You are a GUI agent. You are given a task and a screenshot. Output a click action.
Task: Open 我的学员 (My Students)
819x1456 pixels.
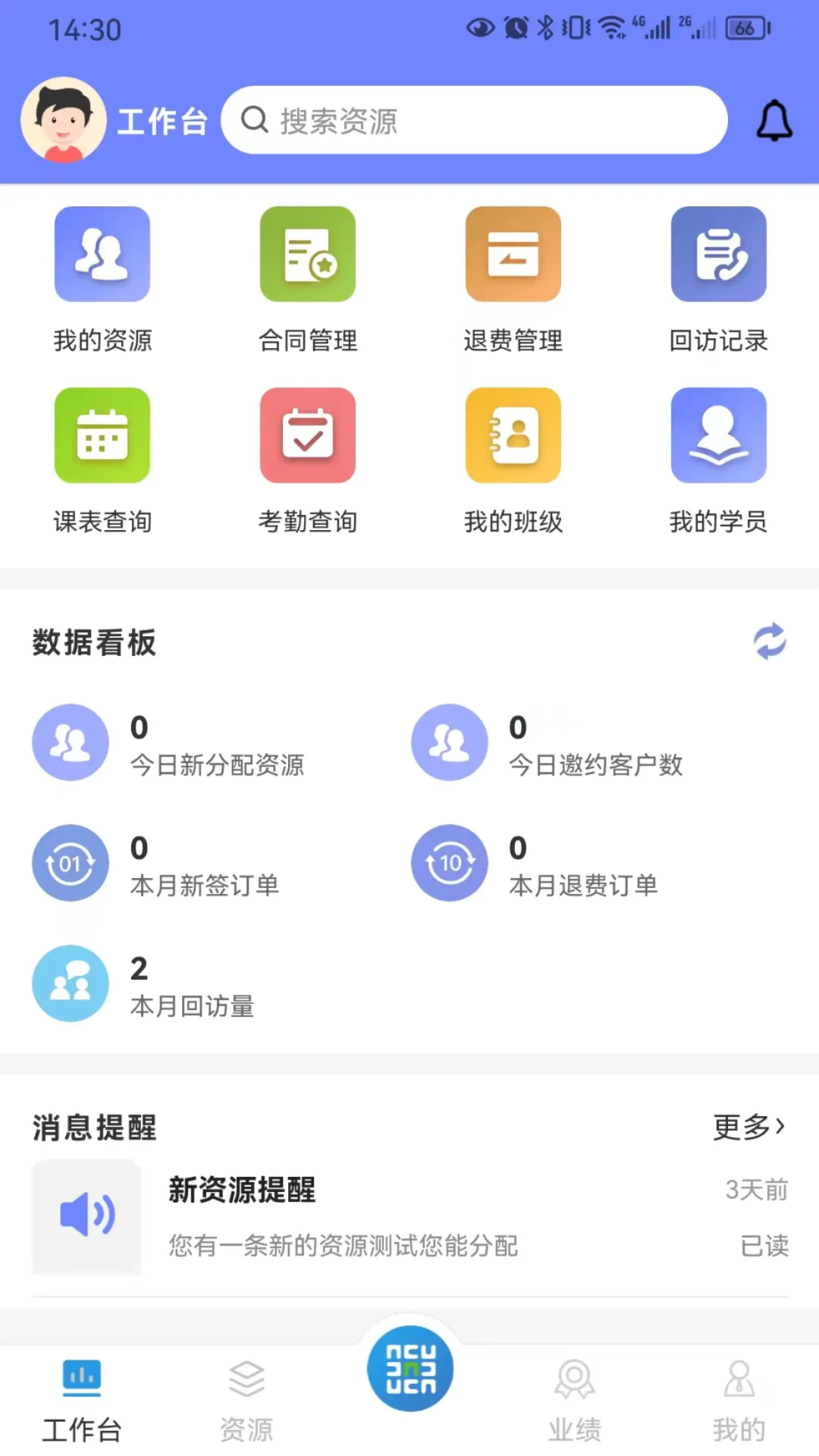click(x=718, y=436)
